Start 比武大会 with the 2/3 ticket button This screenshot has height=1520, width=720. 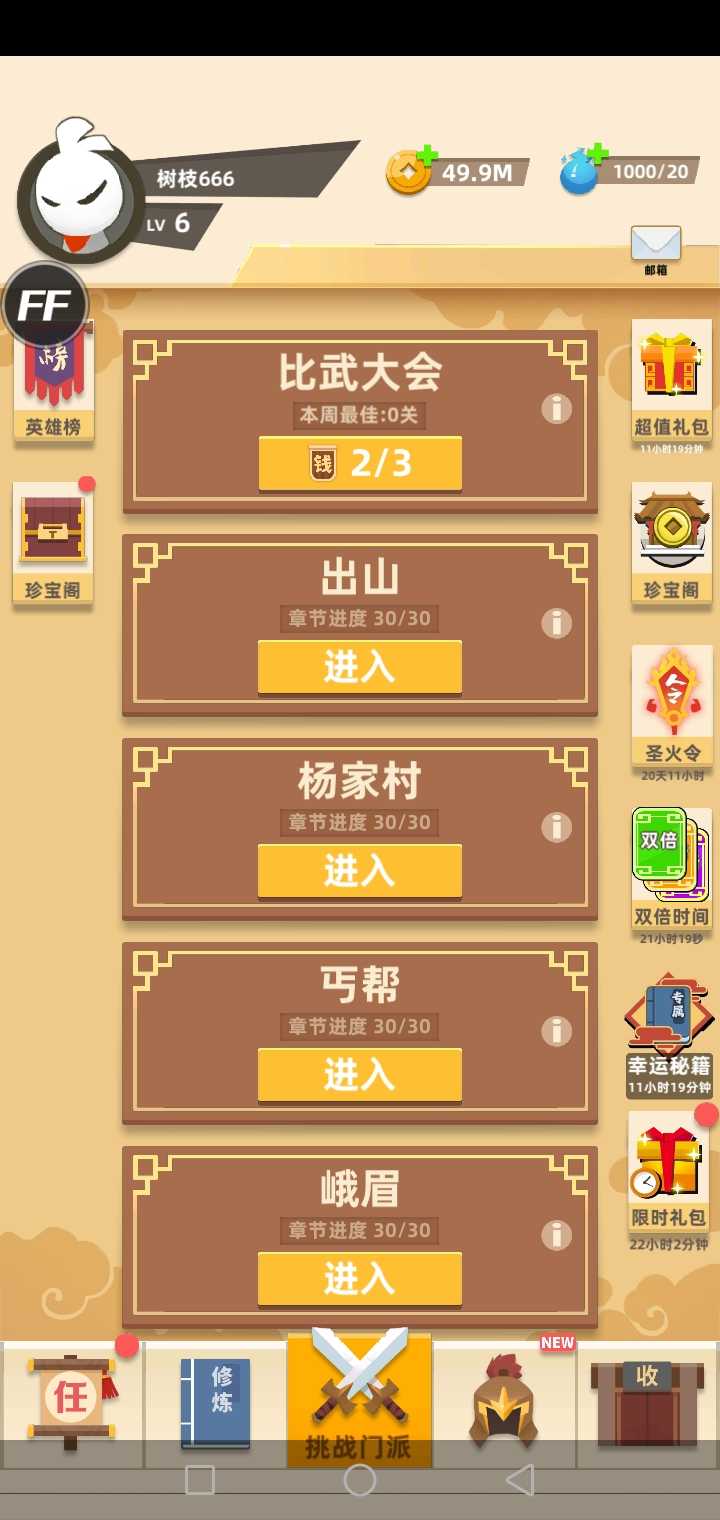[360, 463]
